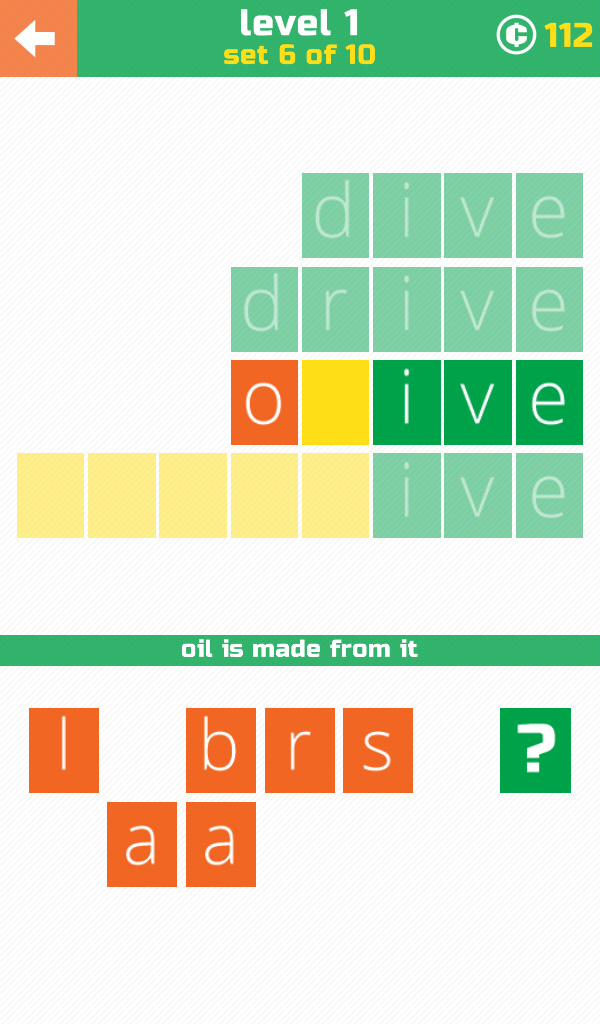Tap the question mark hint button
This screenshot has width=600, height=1024.
535,750
